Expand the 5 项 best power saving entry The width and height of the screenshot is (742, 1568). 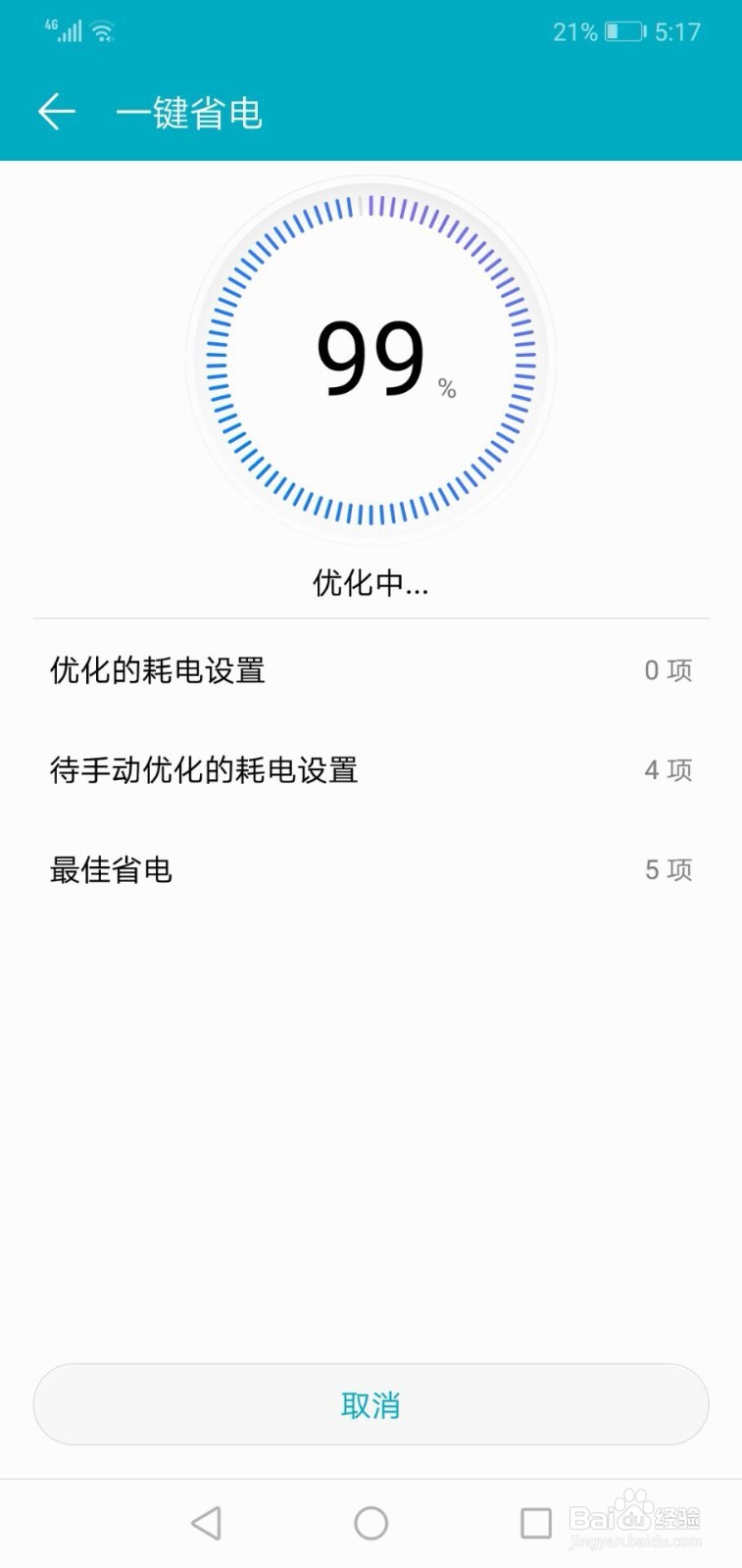tap(669, 869)
